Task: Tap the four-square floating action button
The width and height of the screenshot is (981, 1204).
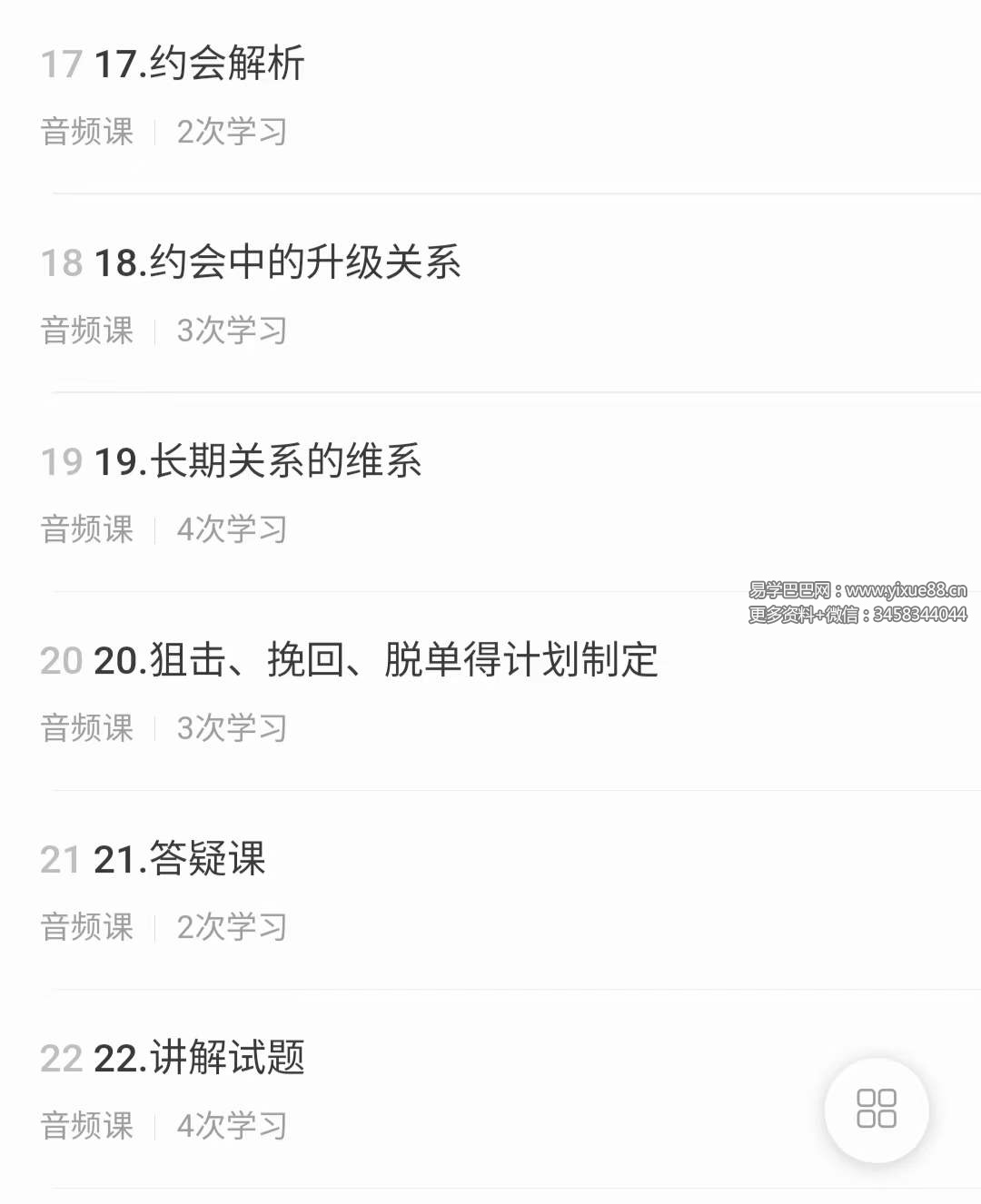Action: [x=875, y=1110]
